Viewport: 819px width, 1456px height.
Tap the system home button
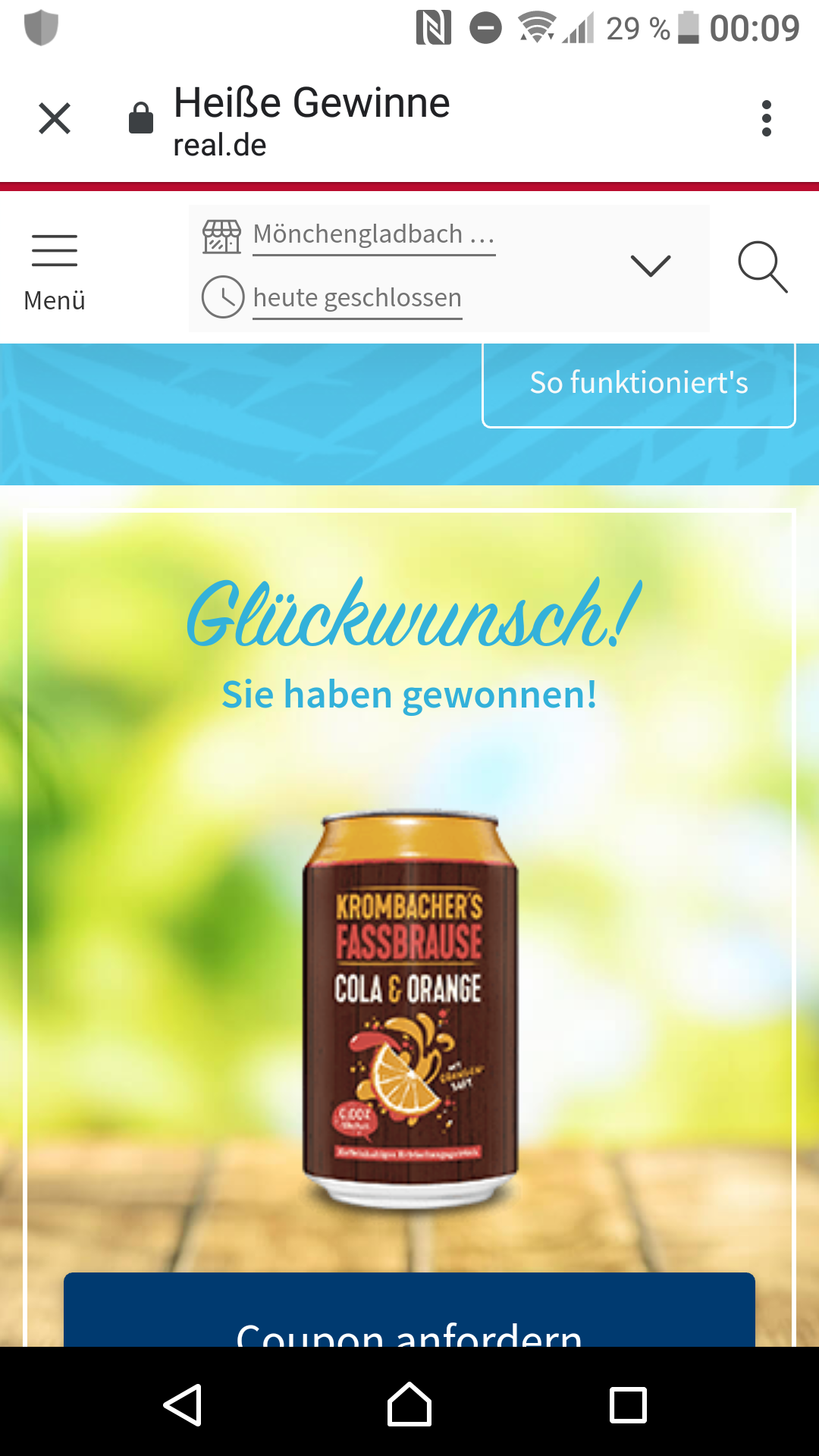pos(409,1404)
